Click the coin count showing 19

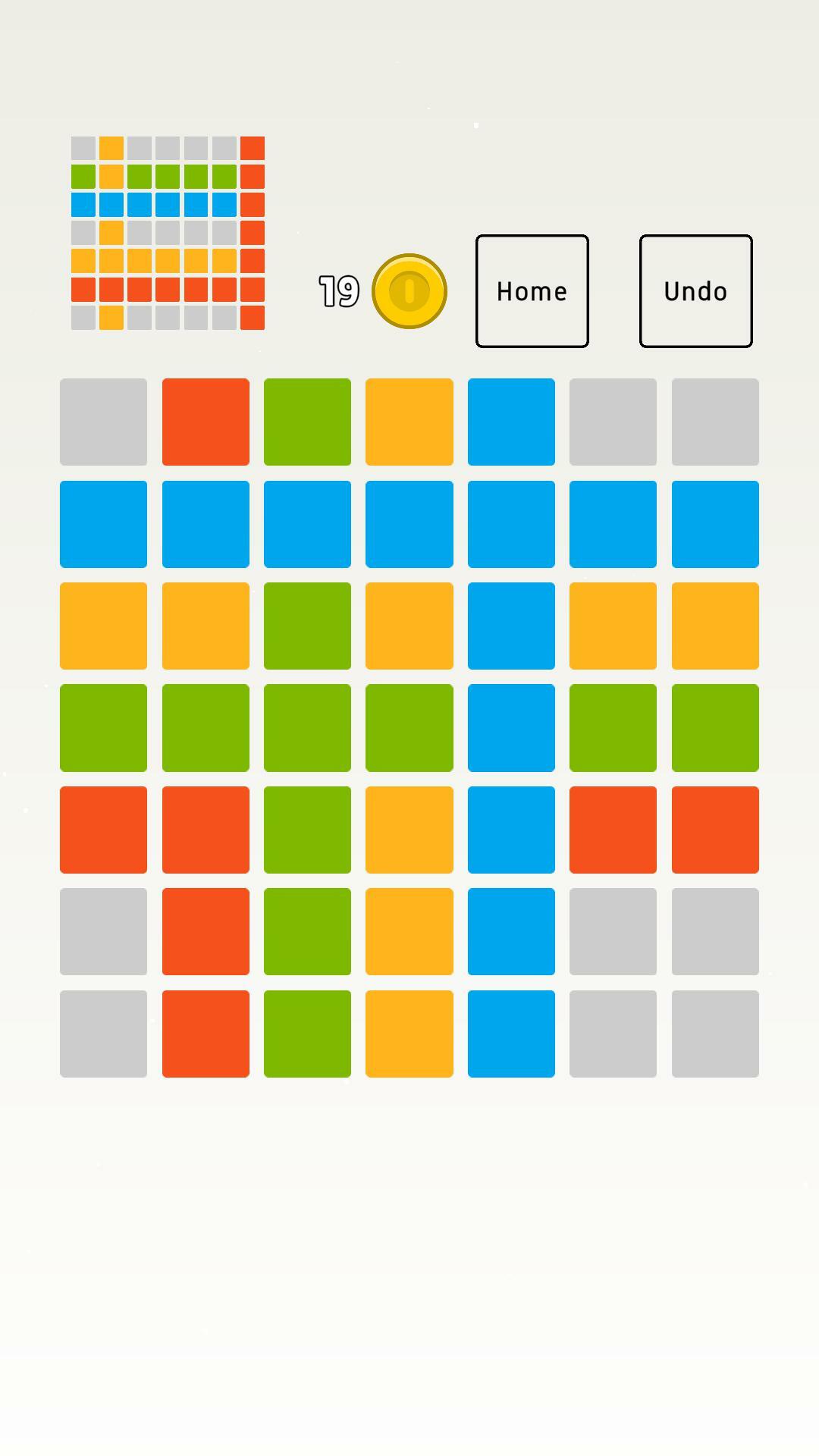click(338, 290)
